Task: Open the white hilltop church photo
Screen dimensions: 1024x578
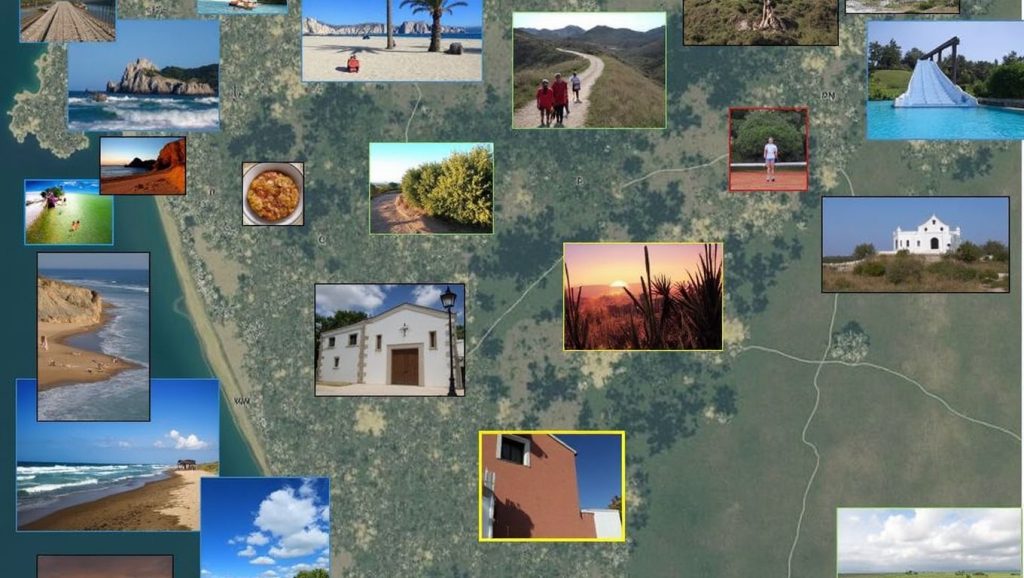Action: pyautogui.click(x=915, y=244)
